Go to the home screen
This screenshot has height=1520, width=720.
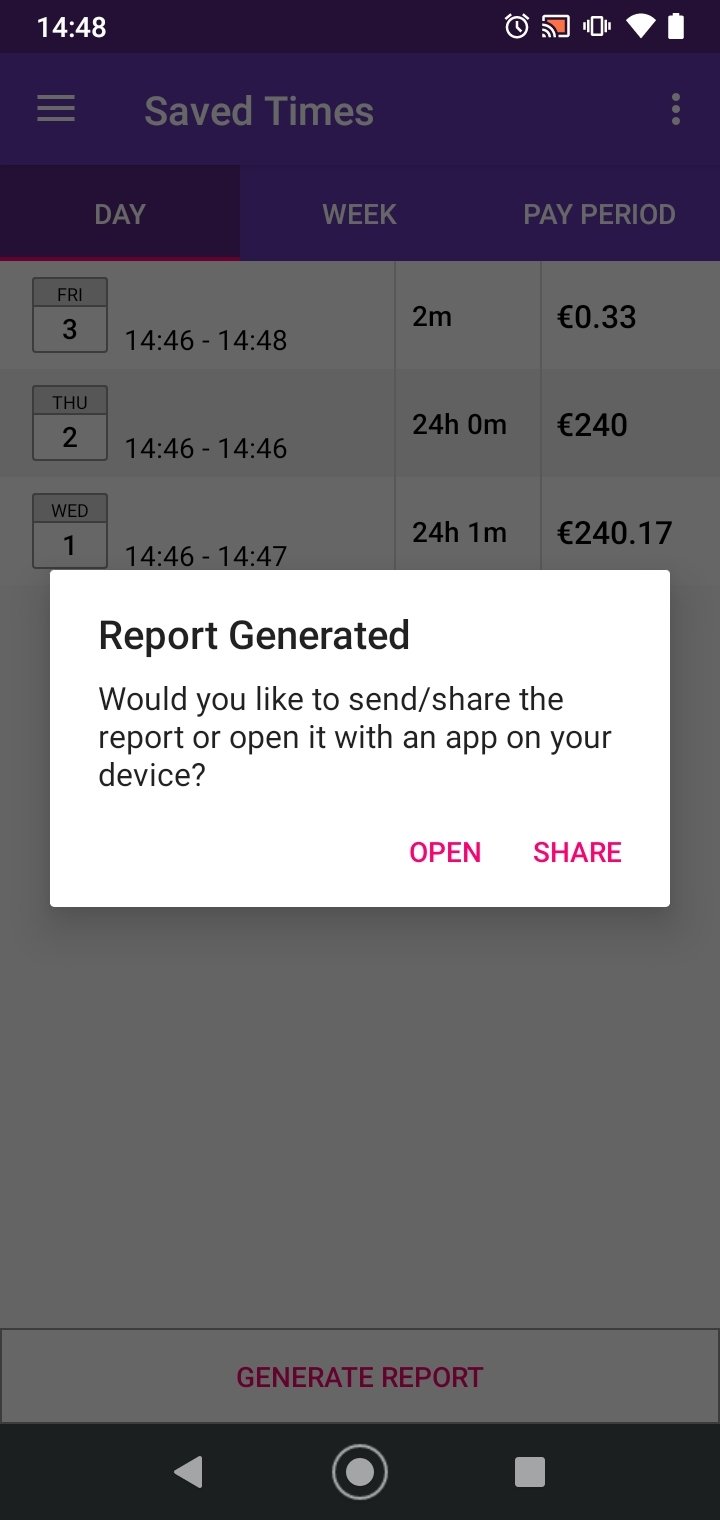pyautogui.click(x=360, y=1471)
